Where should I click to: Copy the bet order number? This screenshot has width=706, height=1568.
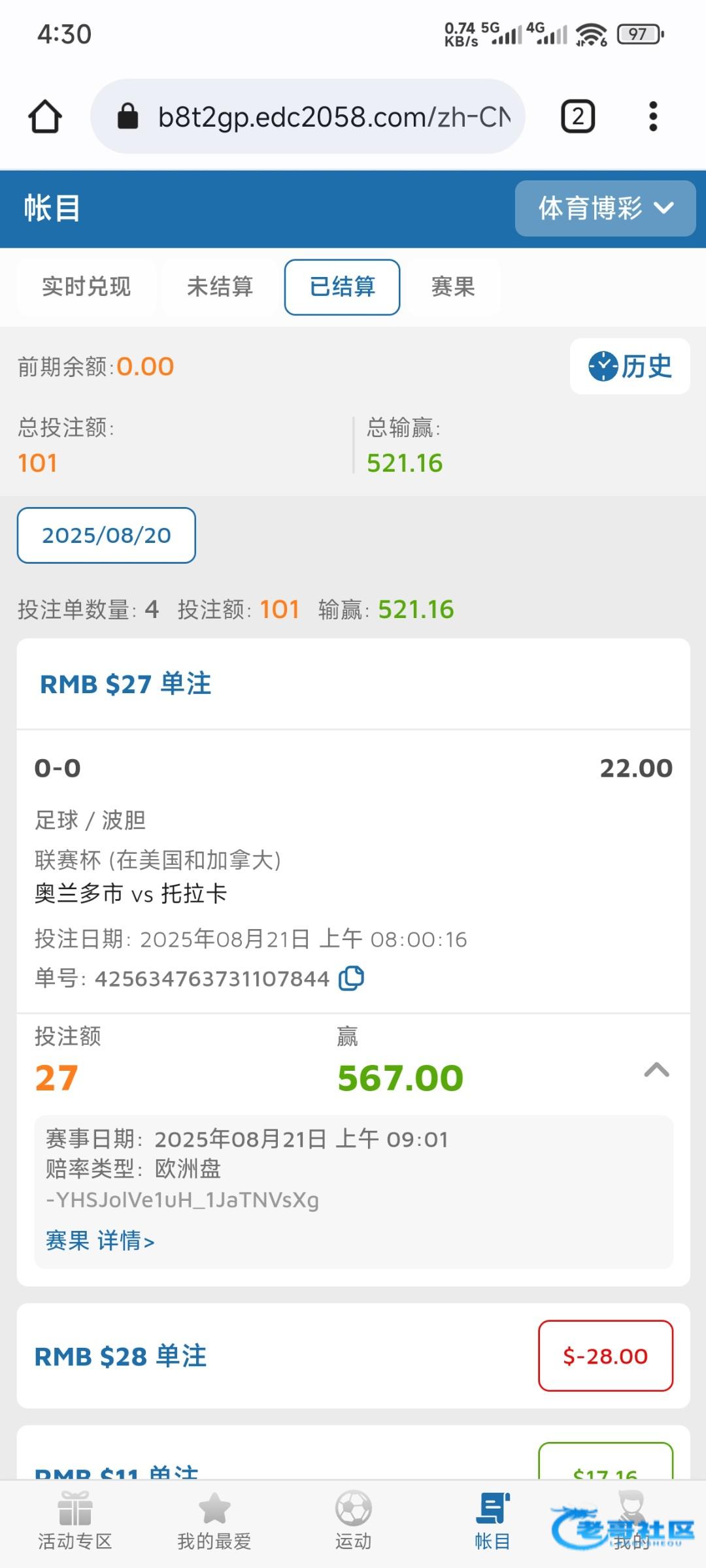pos(351,978)
